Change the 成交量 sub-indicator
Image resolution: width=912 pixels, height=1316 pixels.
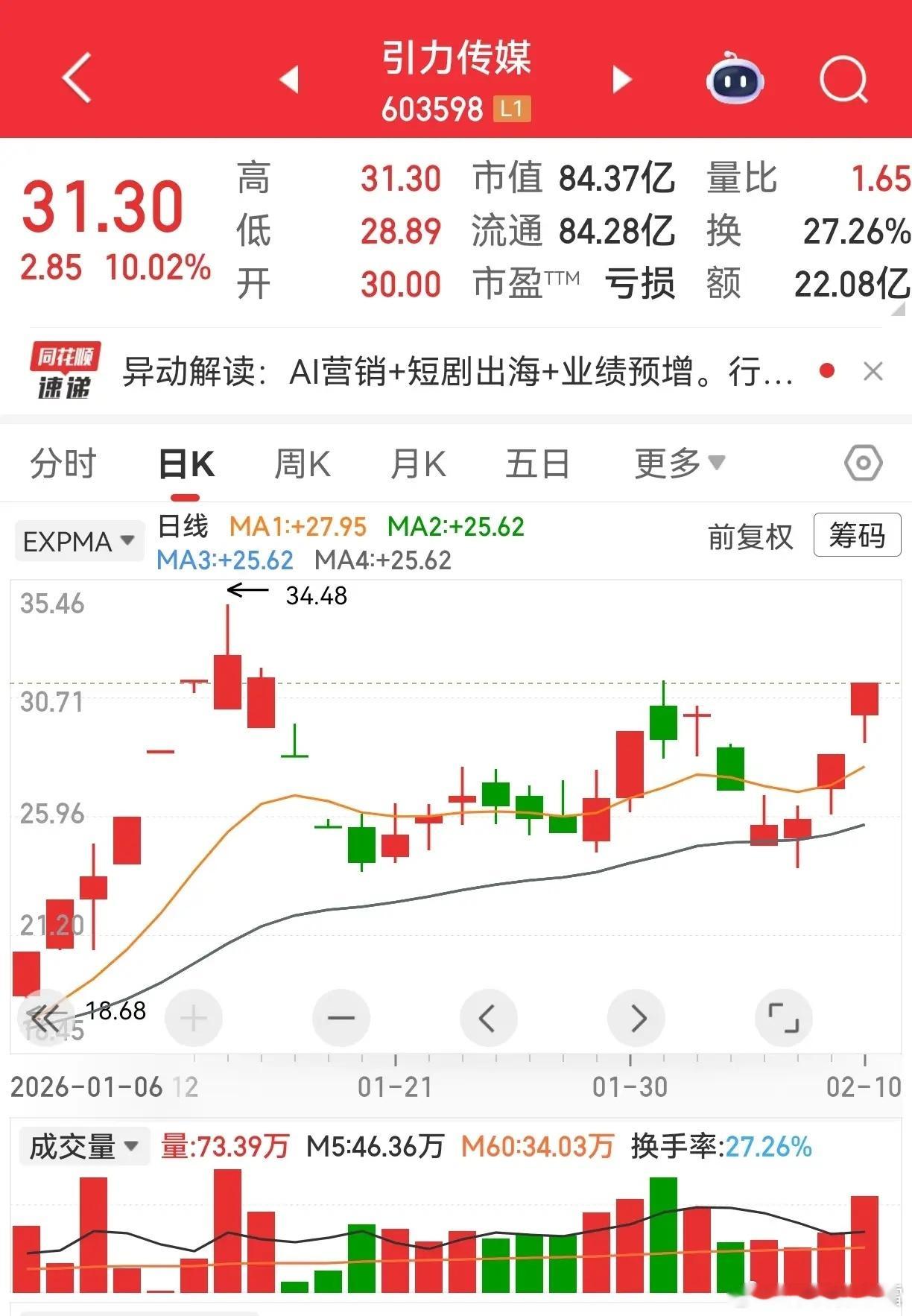point(83,1146)
